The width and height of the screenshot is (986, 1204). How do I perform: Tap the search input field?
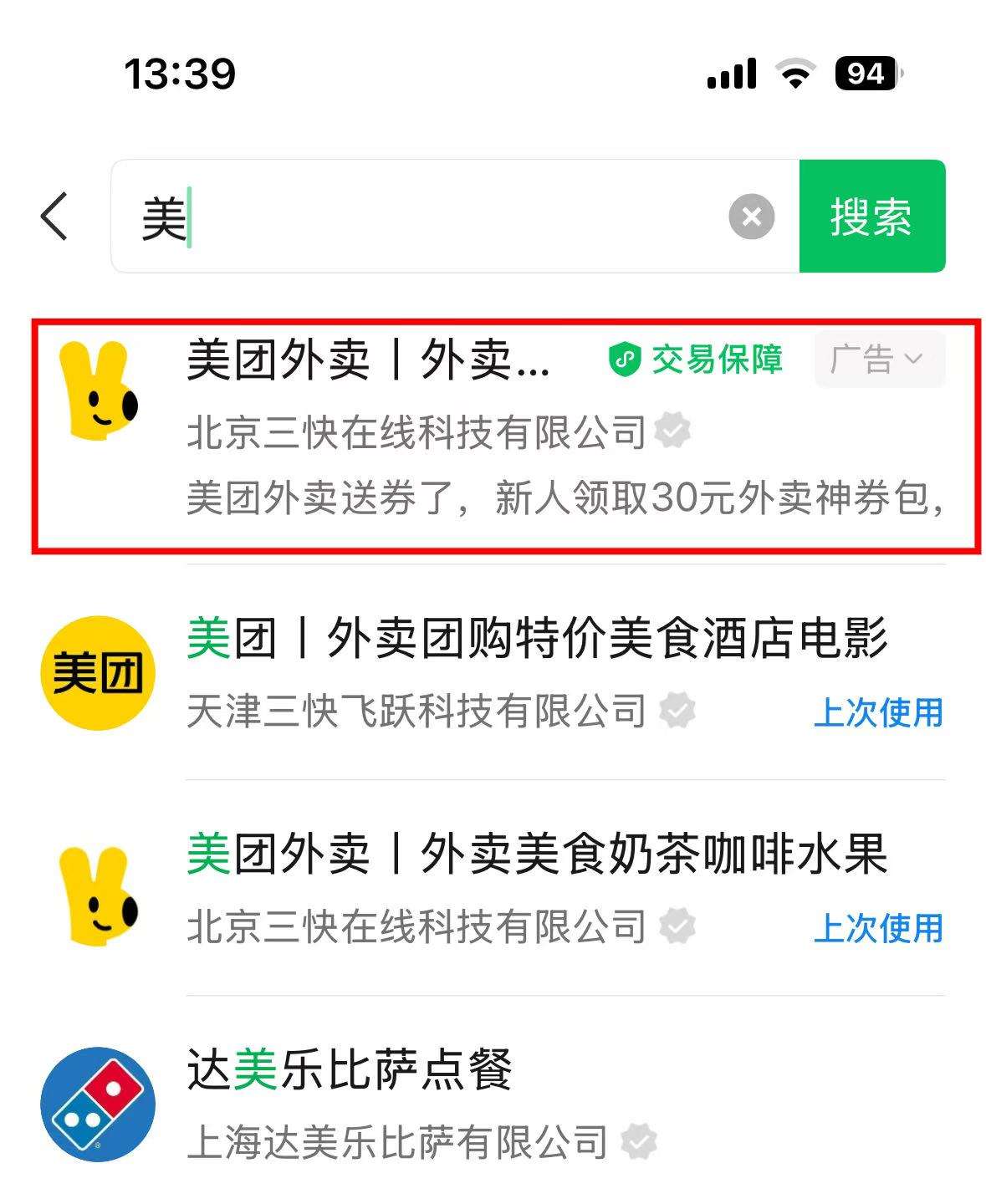418,217
